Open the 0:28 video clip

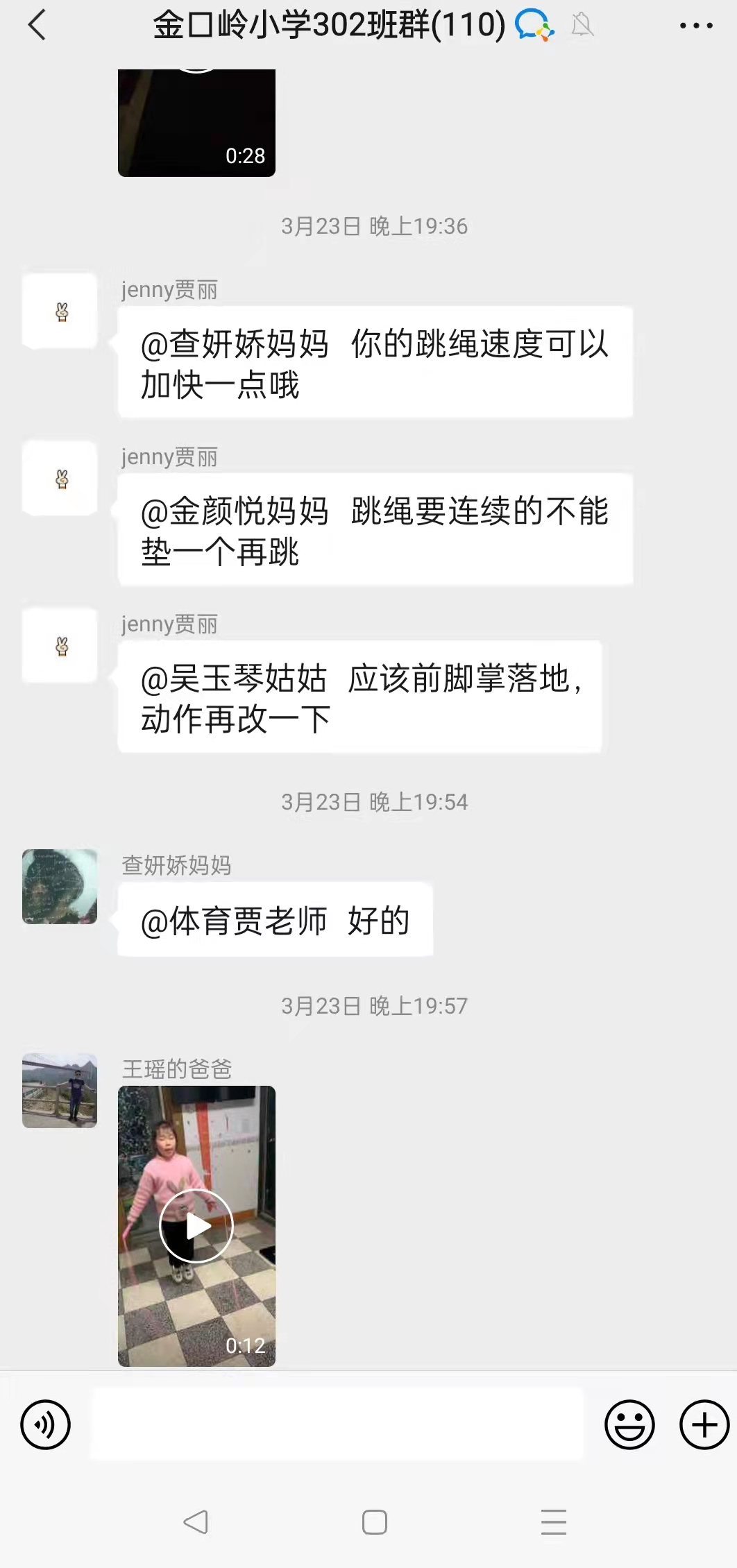click(196, 123)
